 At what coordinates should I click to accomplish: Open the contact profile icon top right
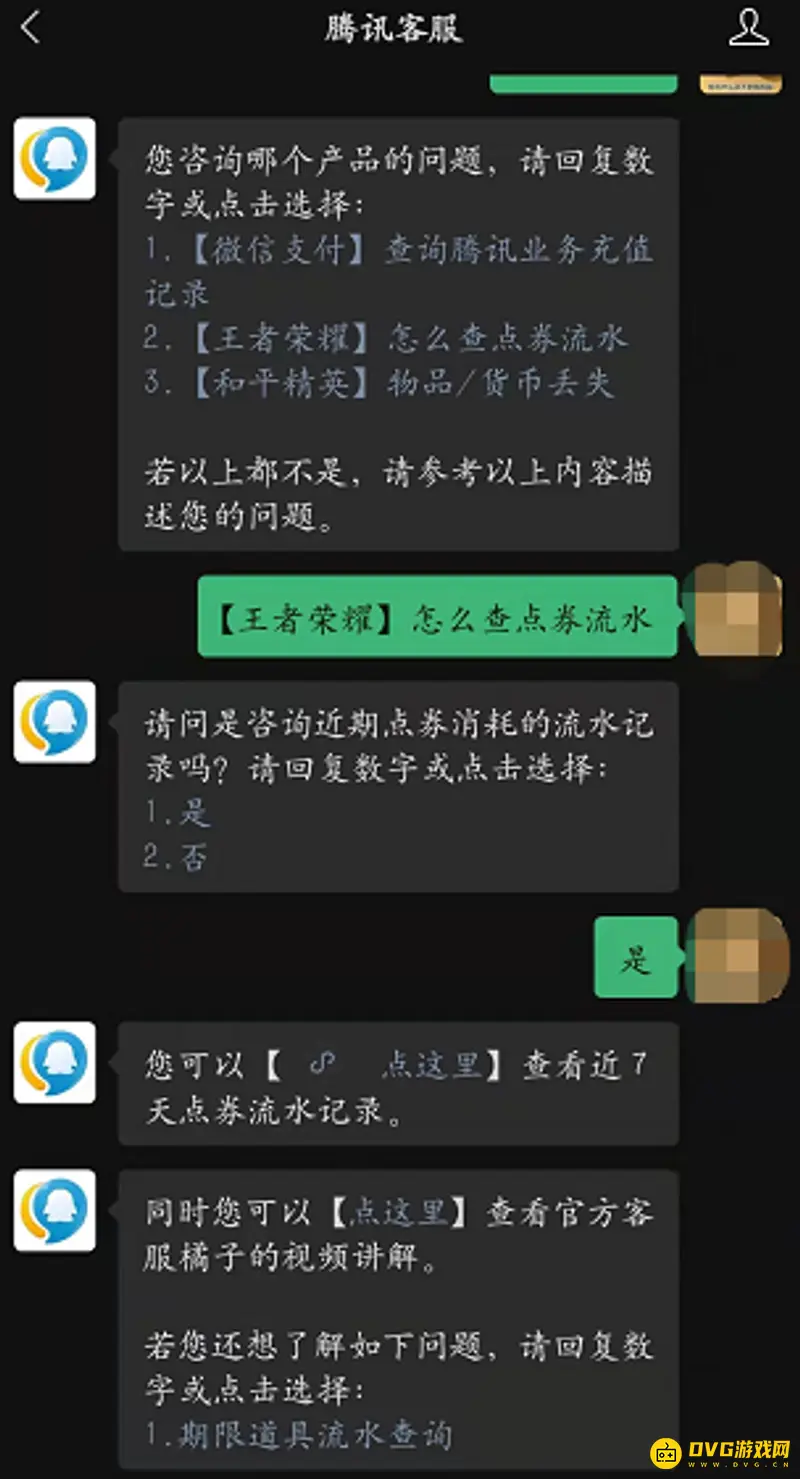tap(748, 28)
